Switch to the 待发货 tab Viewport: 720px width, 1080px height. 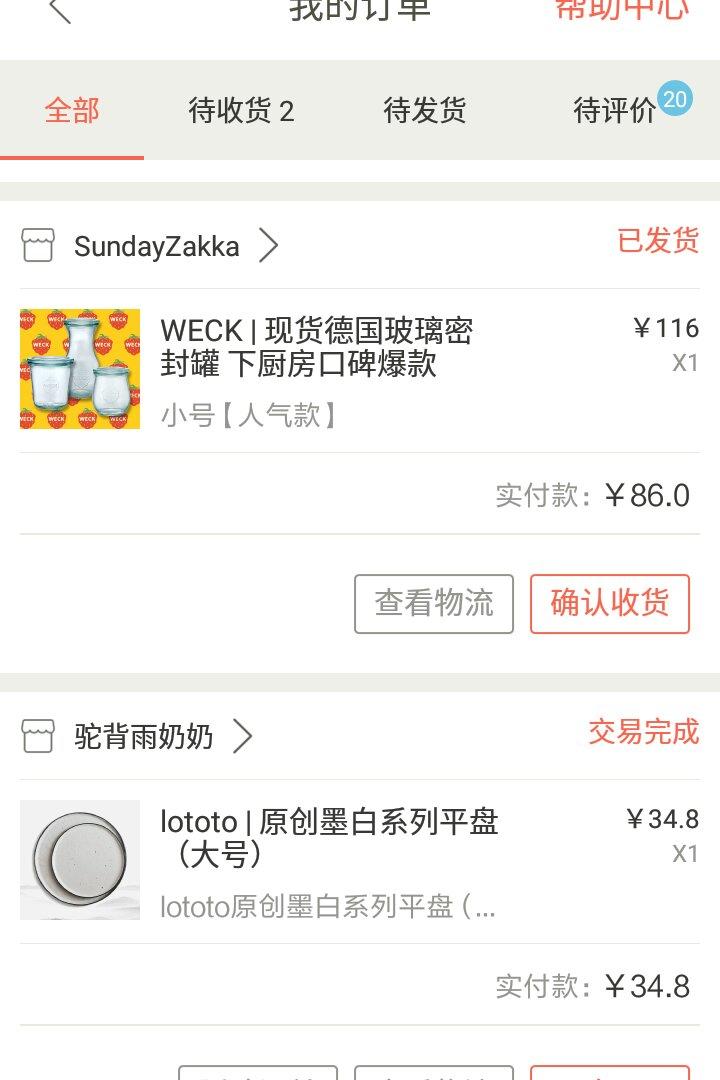click(x=425, y=110)
